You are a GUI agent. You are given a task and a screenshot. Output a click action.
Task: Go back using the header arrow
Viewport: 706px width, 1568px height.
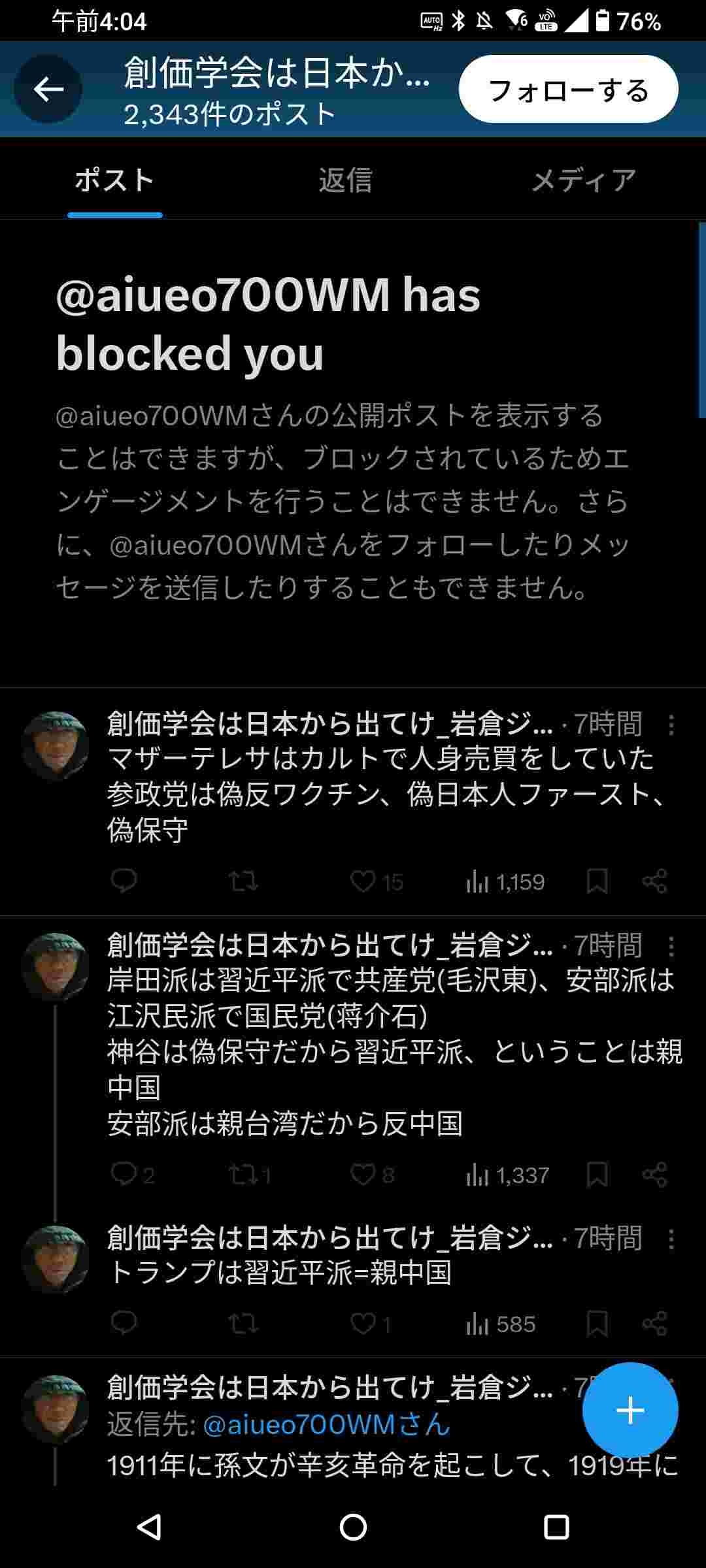click(x=48, y=90)
